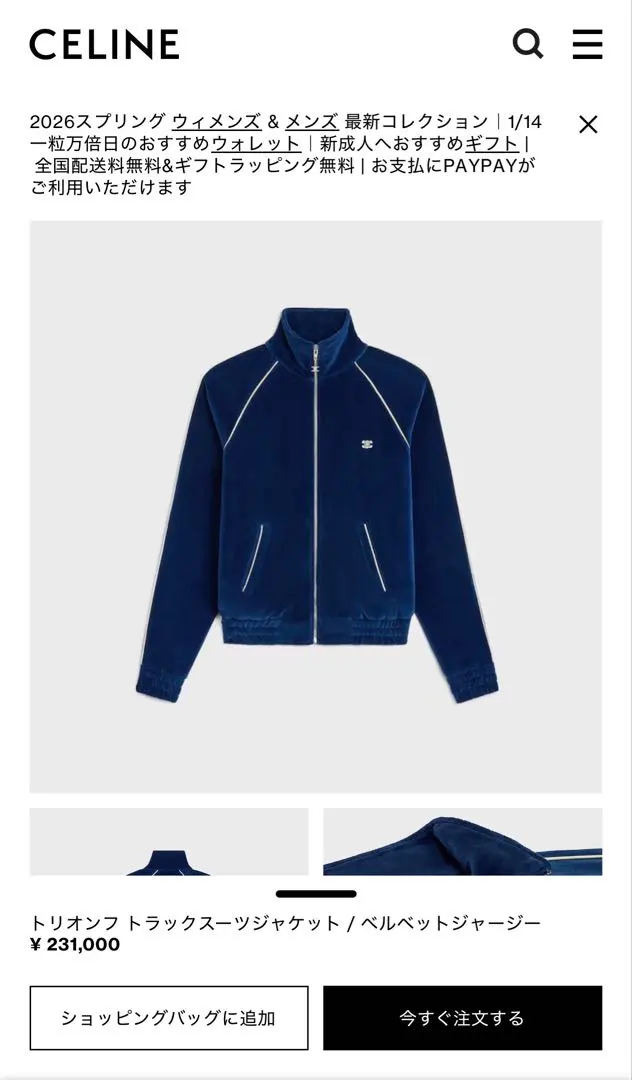Tap ショッピングバッグに追加 button
Screen dimensions: 632x1080
coord(169,1018)
